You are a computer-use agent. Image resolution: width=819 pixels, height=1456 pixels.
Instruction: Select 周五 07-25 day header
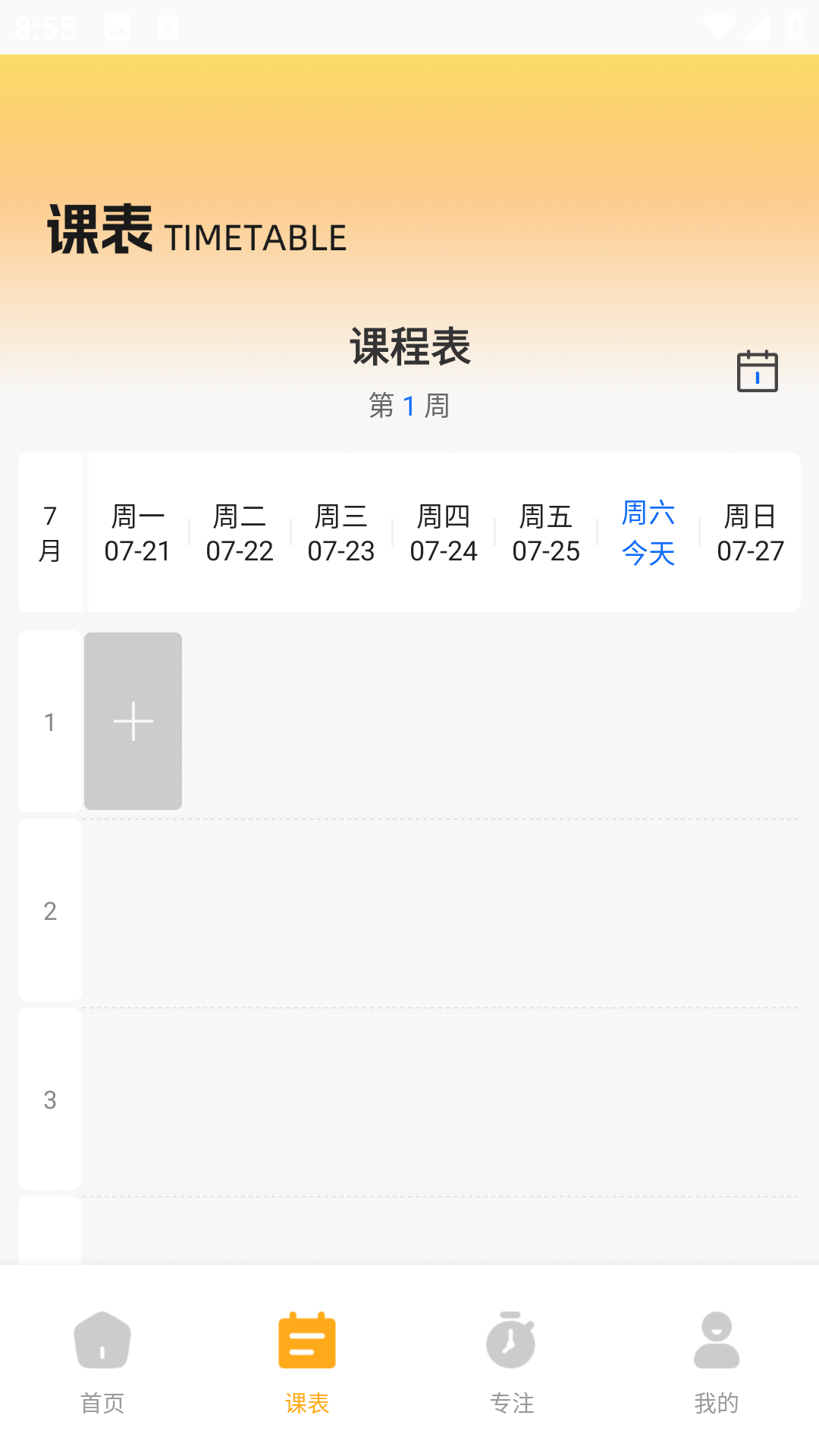tap(545, 533)
